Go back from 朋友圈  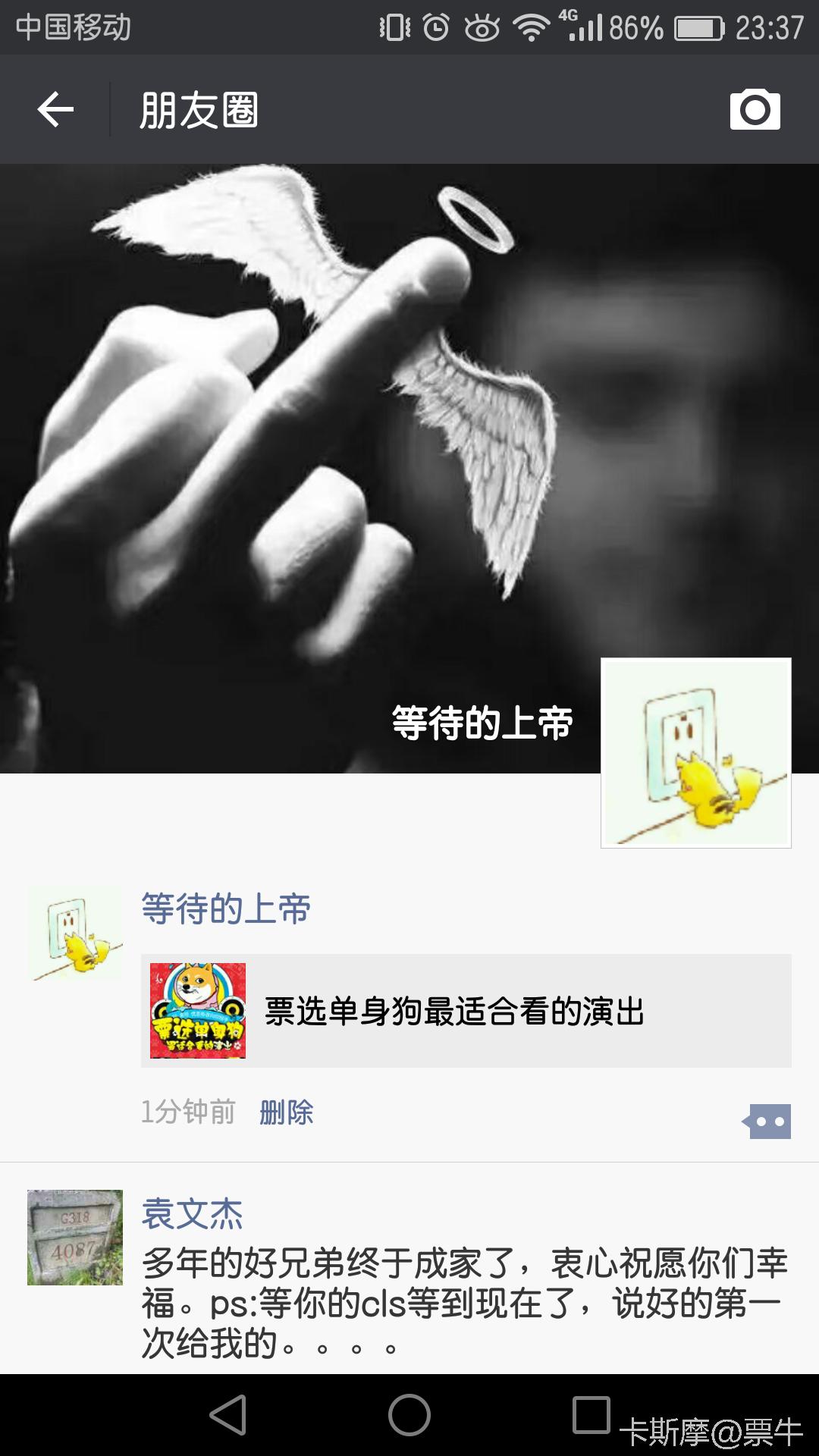(x=55, y=109)
